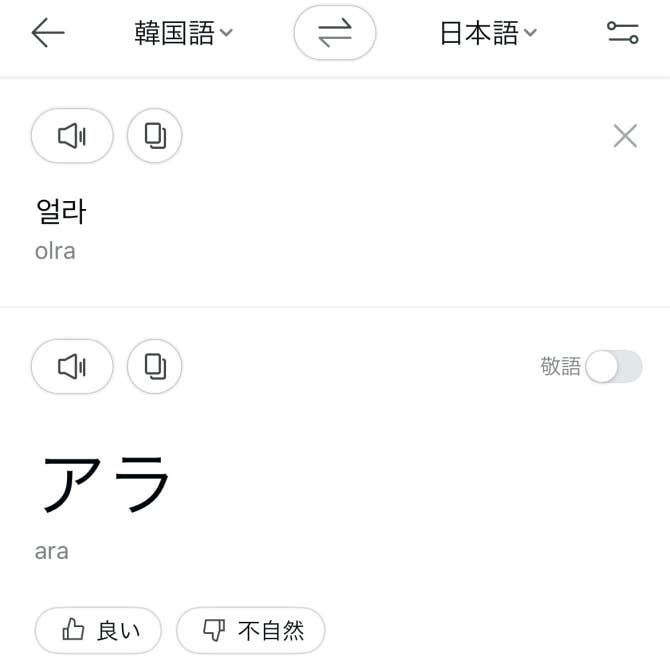Screen dimensions: 670x670
Task: Edit the source text 얼라
Action: click(62, 212)
